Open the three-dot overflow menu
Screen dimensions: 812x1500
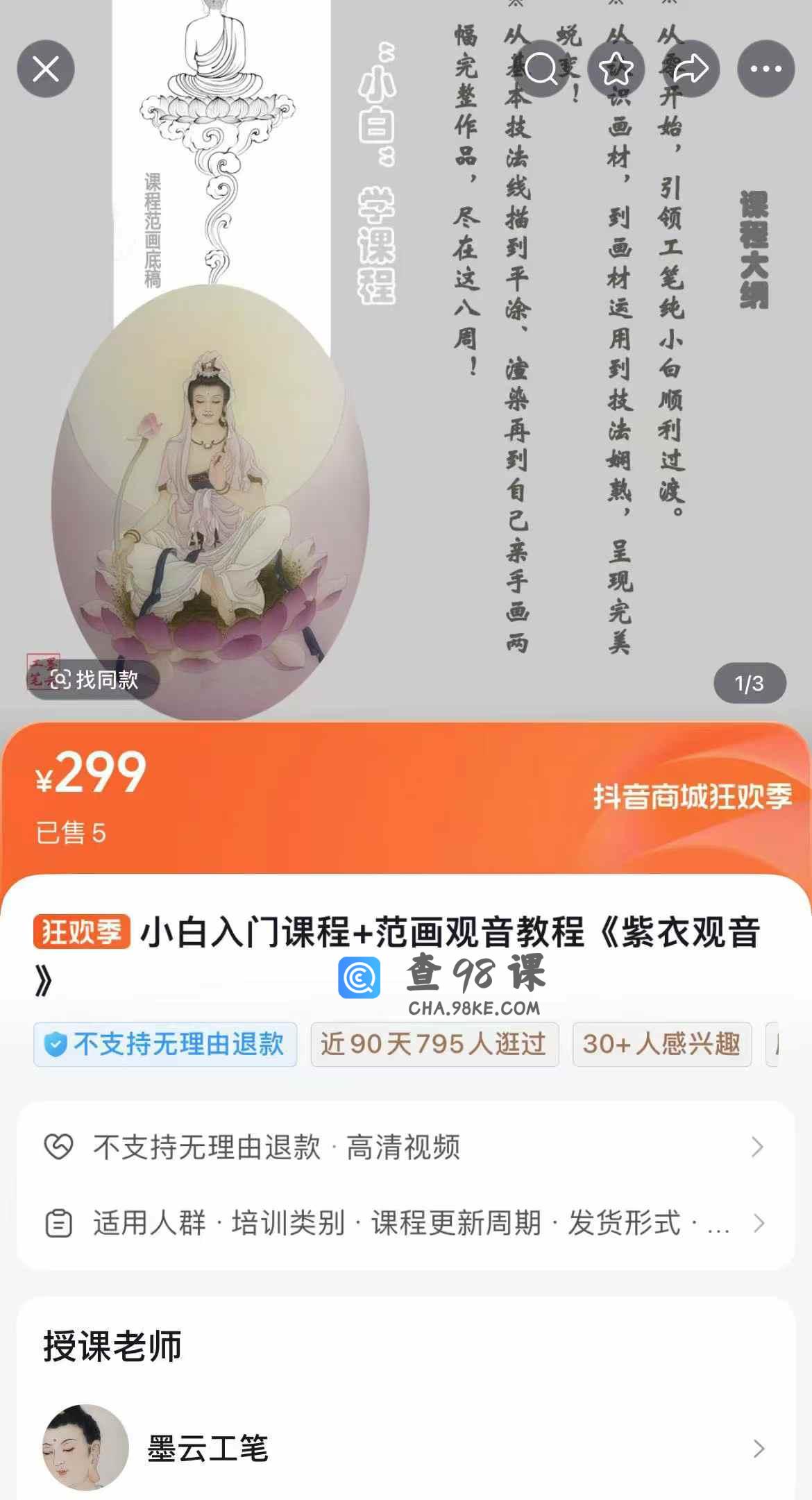[766, 69]
